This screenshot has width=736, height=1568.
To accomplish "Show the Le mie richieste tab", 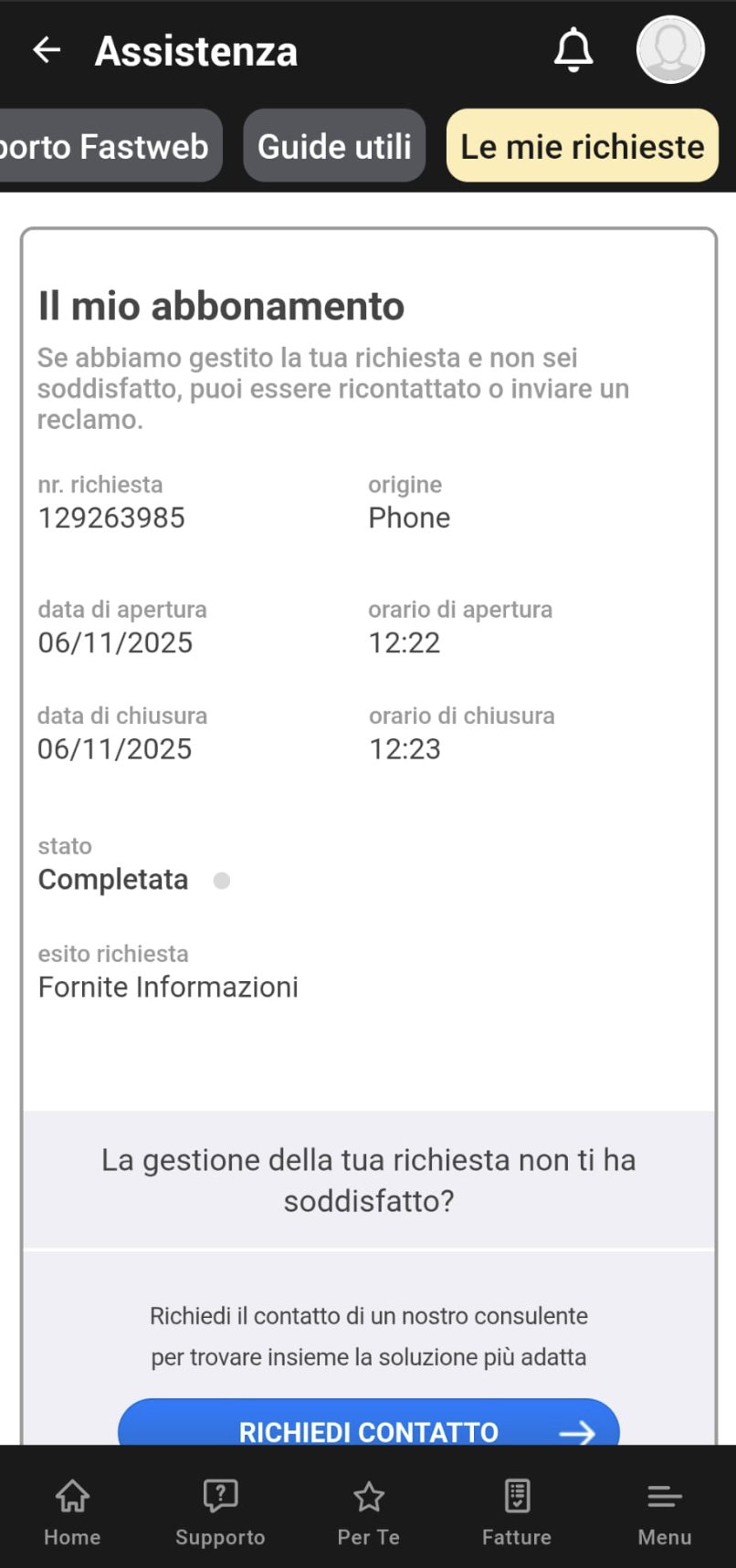I will coord(582,146).
